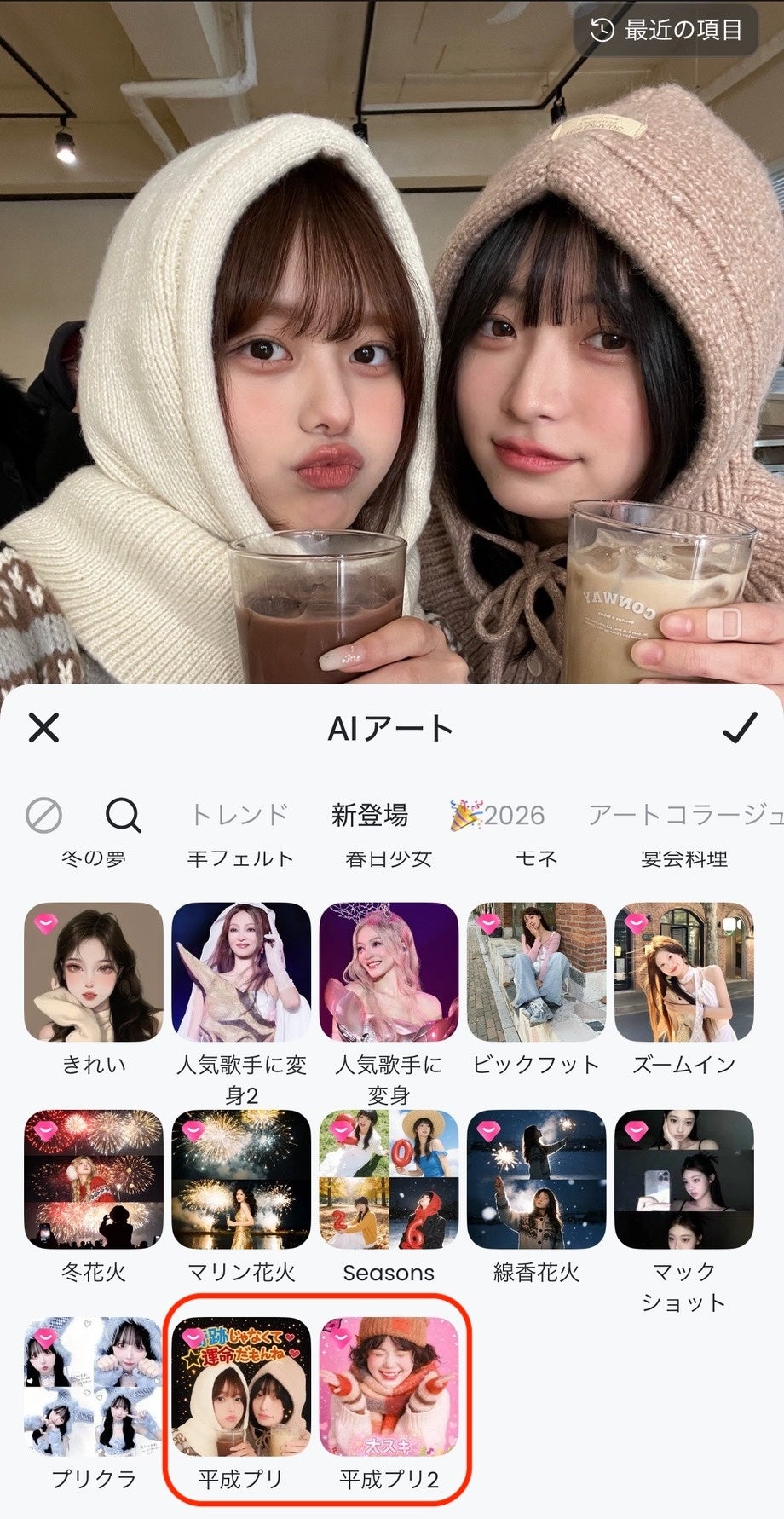Select the マリン花火 style
This screenshot has height=1519, width=784.
pyautogui.click(x=241, y=1180)
